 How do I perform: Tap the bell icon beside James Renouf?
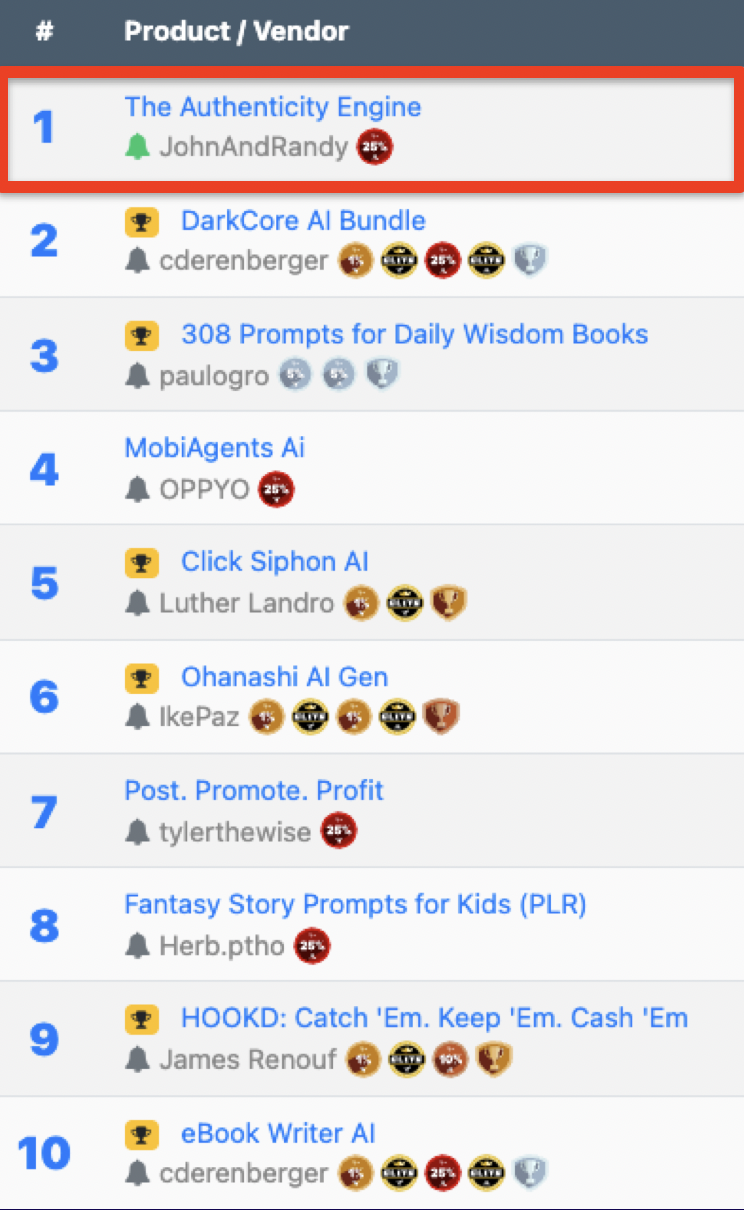point(137,1060)
